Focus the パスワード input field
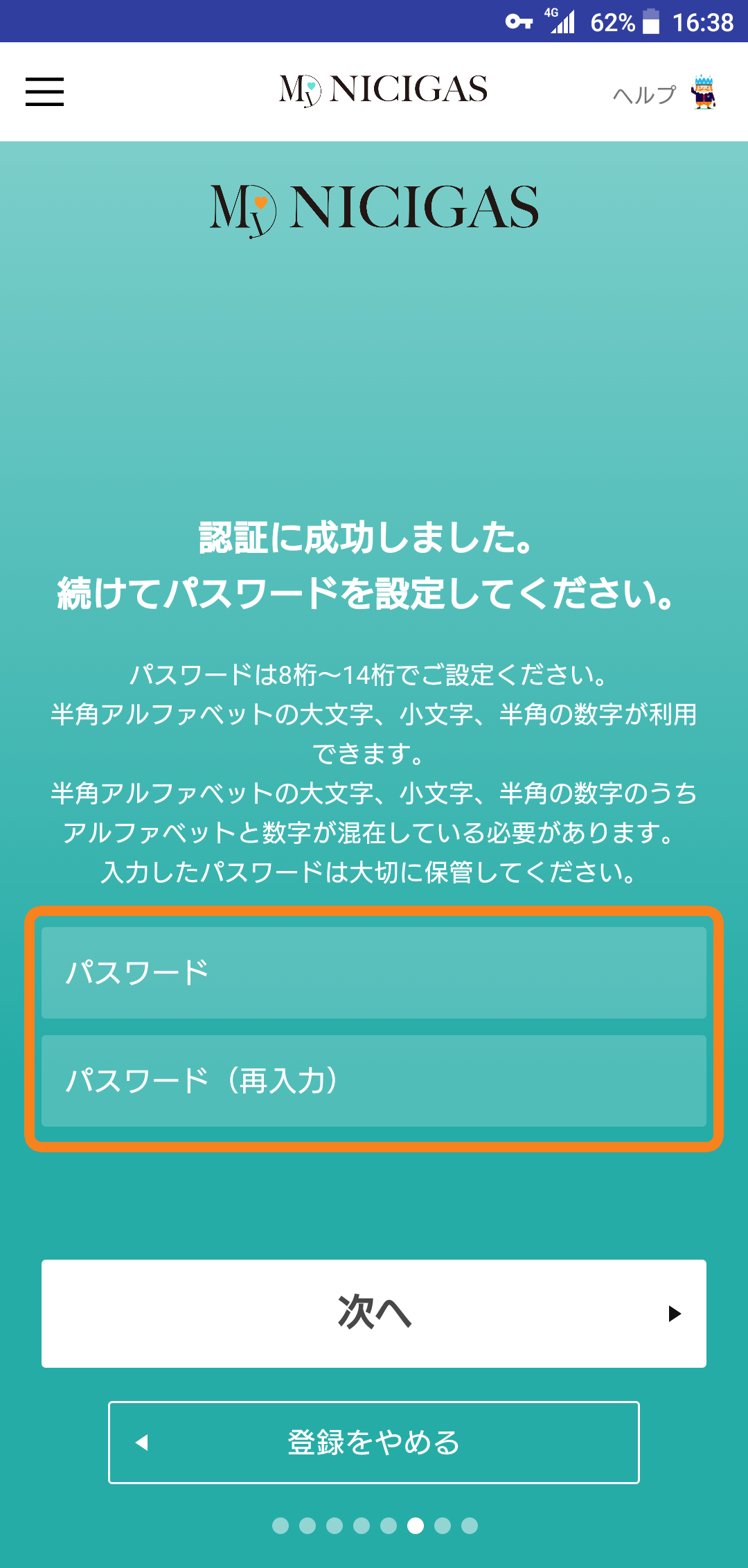Viewport: 748px width, 1568px height. (374, 973)
